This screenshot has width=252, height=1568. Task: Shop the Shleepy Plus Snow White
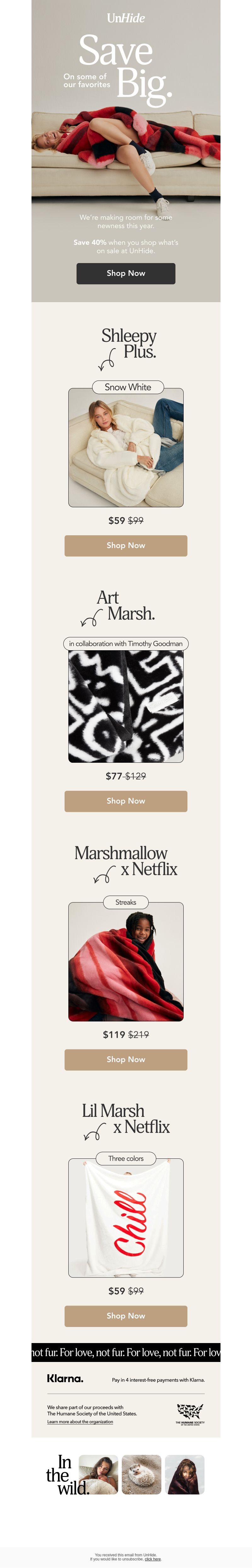[x=125, y=545]
